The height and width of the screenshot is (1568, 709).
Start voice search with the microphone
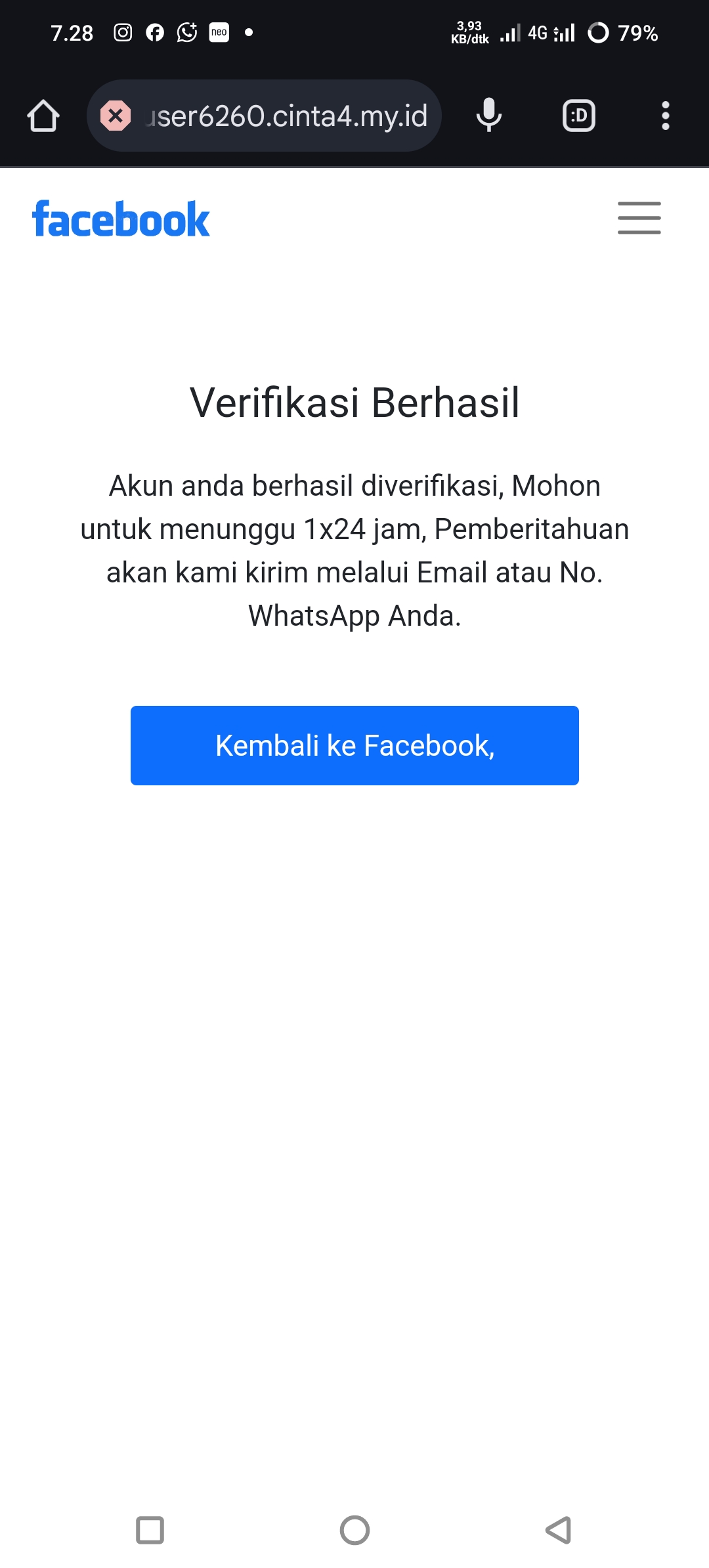pyautogui.click(x=488, y=116)
